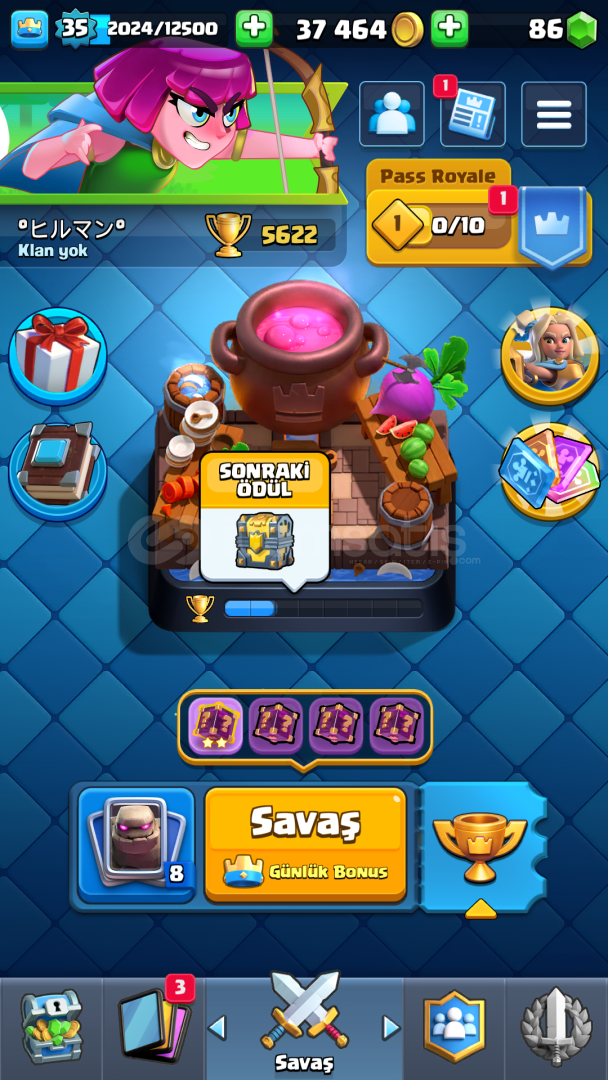
Task: Open the hamburger menu
Action: pyautogui.click(x=554, y=114)
